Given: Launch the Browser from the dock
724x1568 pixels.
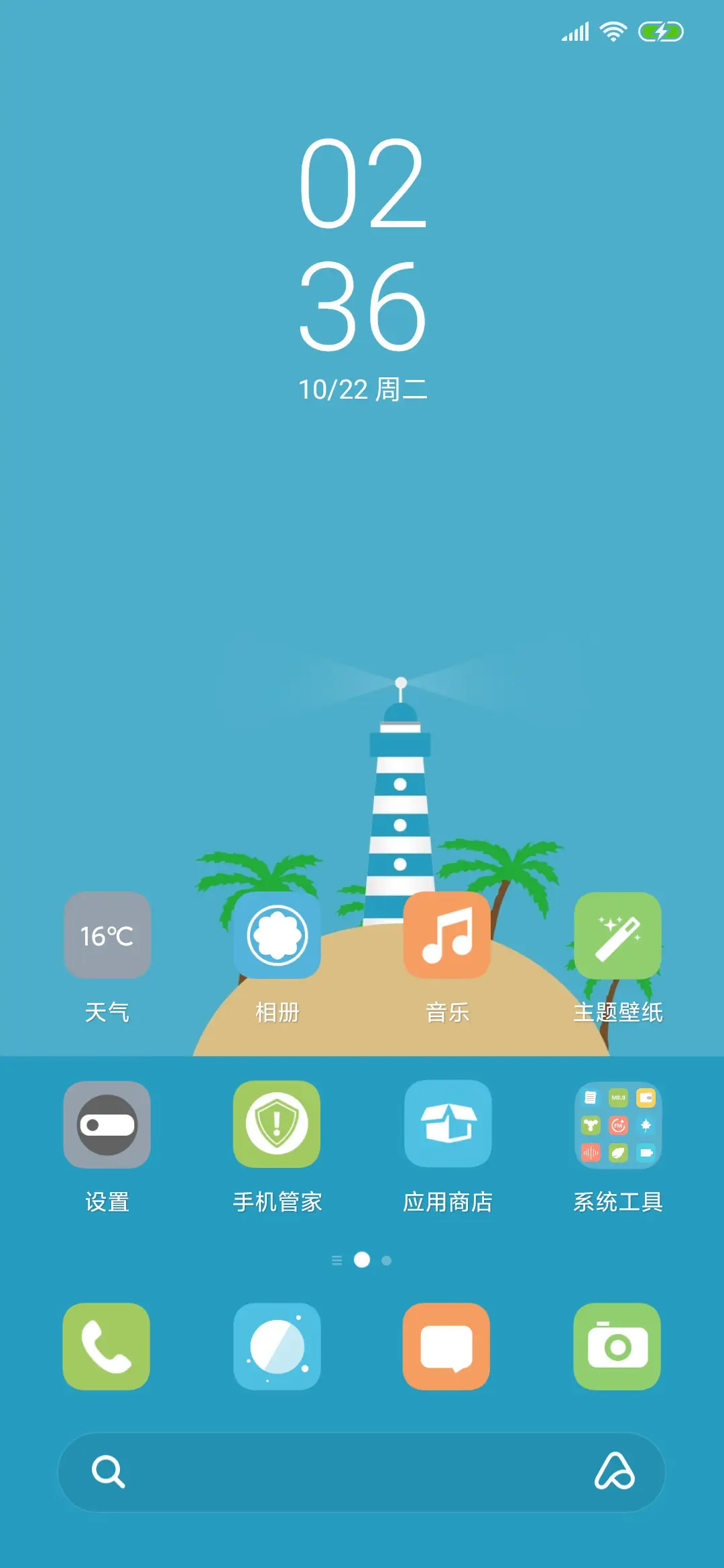Looking at the screenshot, I should [x=277, y=1347].
